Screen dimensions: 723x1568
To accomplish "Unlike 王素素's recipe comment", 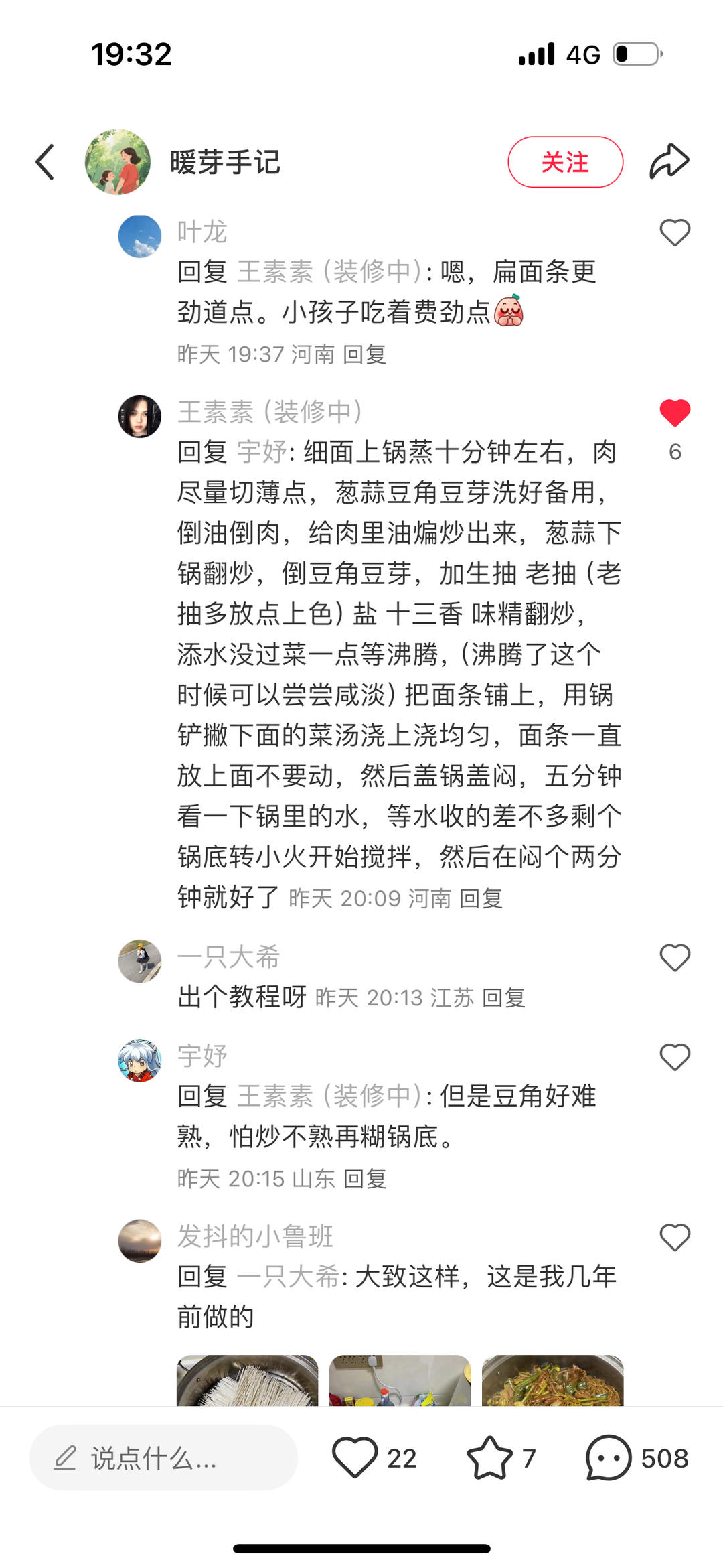I will (x=675, y=413).
